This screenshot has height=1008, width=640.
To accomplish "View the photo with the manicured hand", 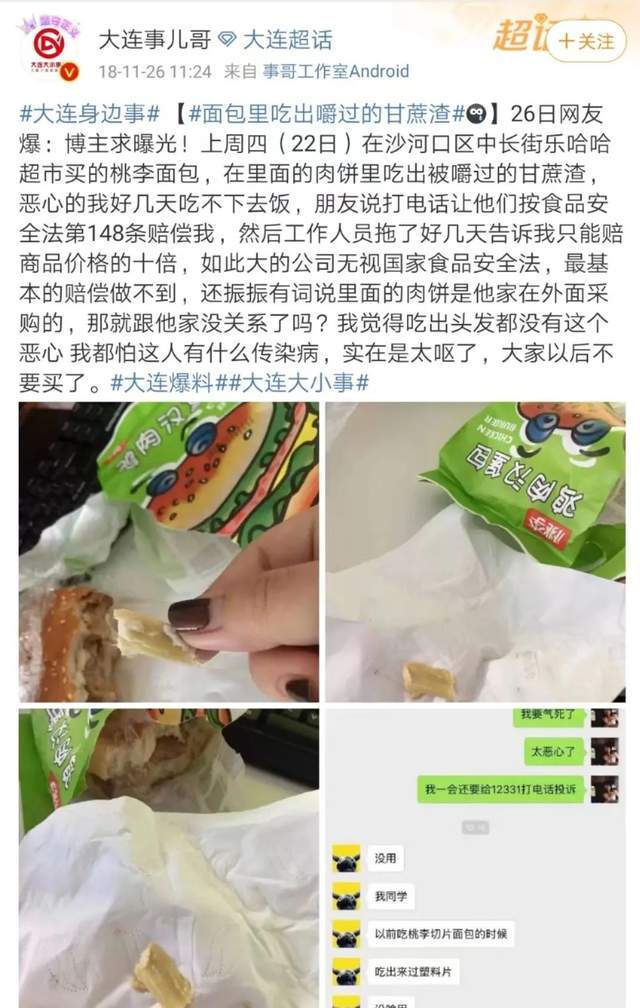I will pos(169,552).
